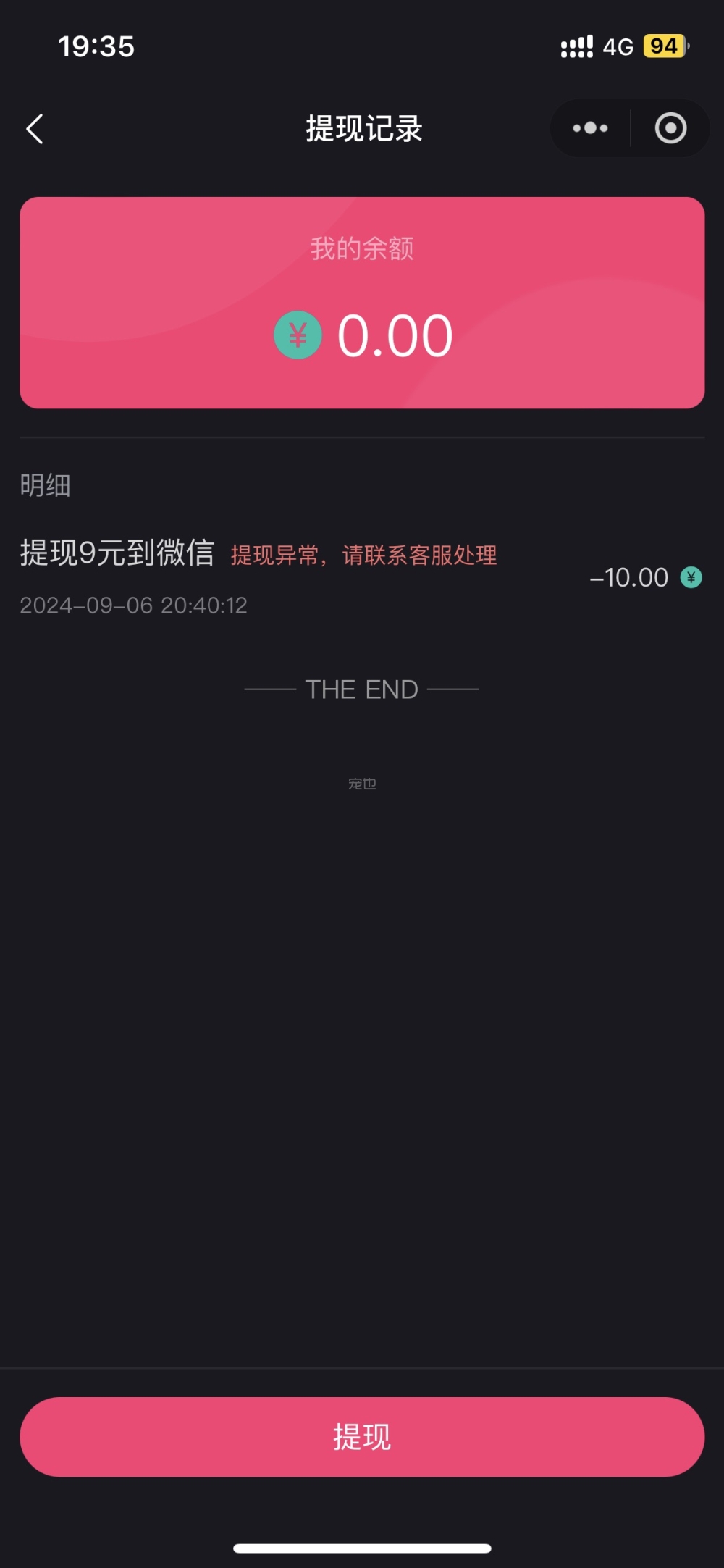Open the mini program more options menu
The image size is (724, 1568).
pyautogui.click(x=590, y=129)
